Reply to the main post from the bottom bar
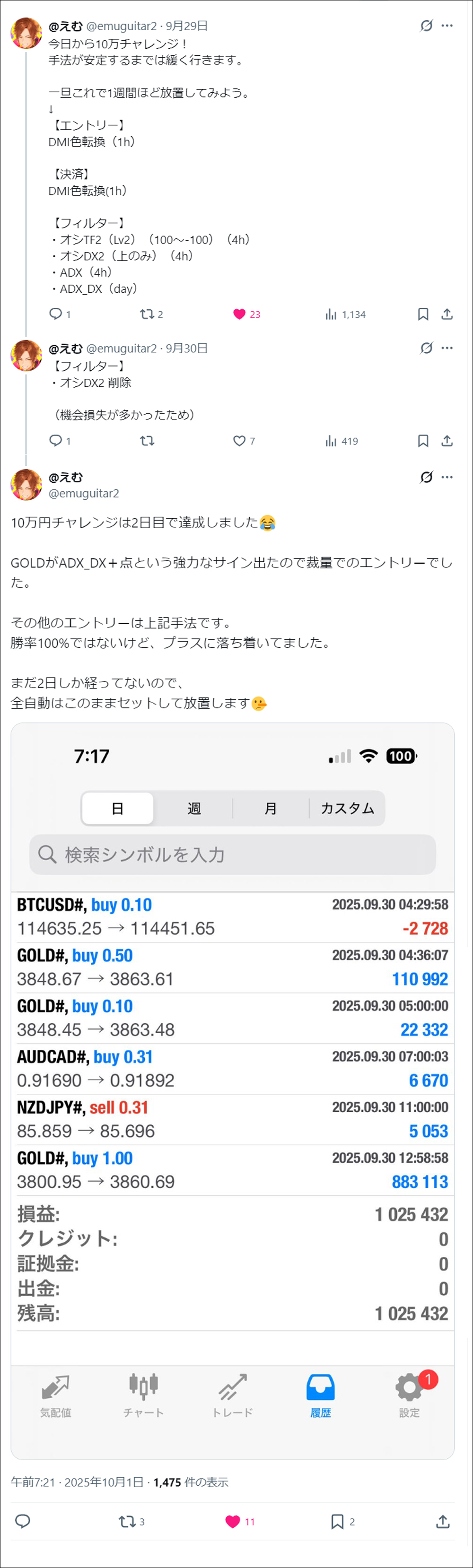The image size is (473, 1568). pos(23,1521)
